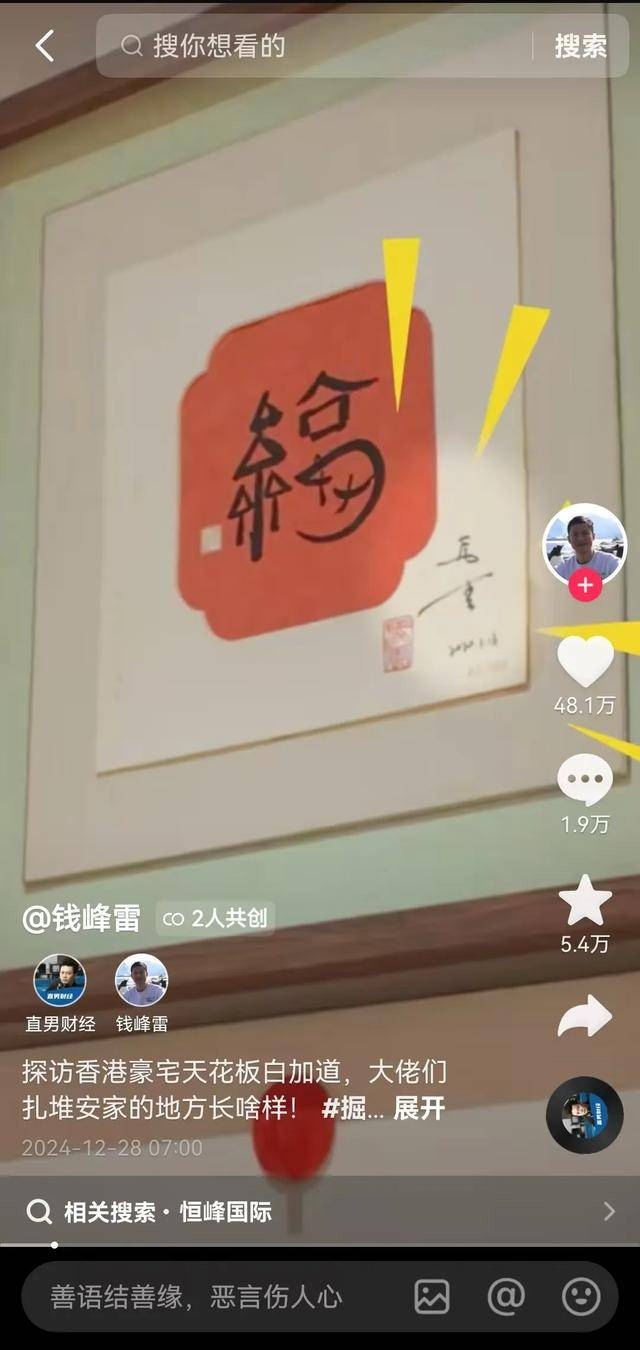Viewport: 640px width, 1350px height.
Task: Open the spinning music disc
Action: coord(585,1115)
